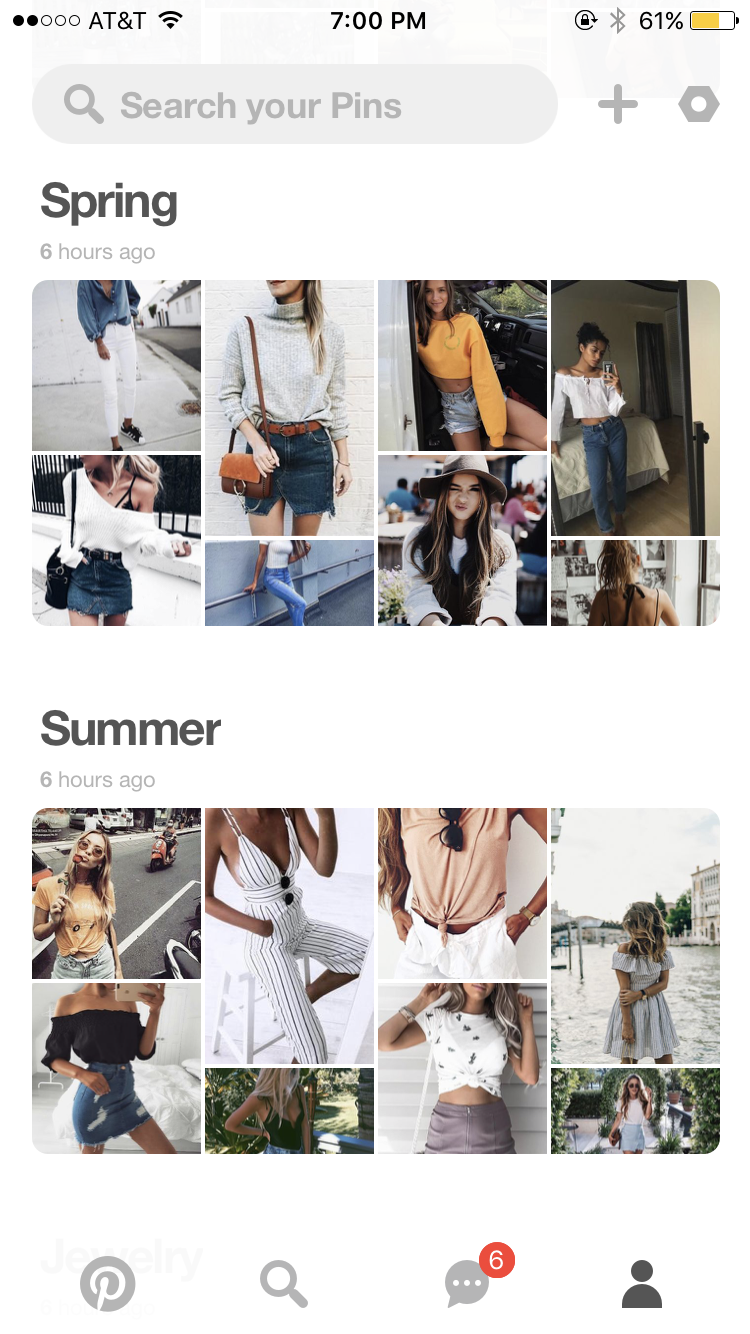Tap the Search your Pins field
The height and width of the screenshot is (1334, 750).
pyautogui.click(x=295, y=105)
